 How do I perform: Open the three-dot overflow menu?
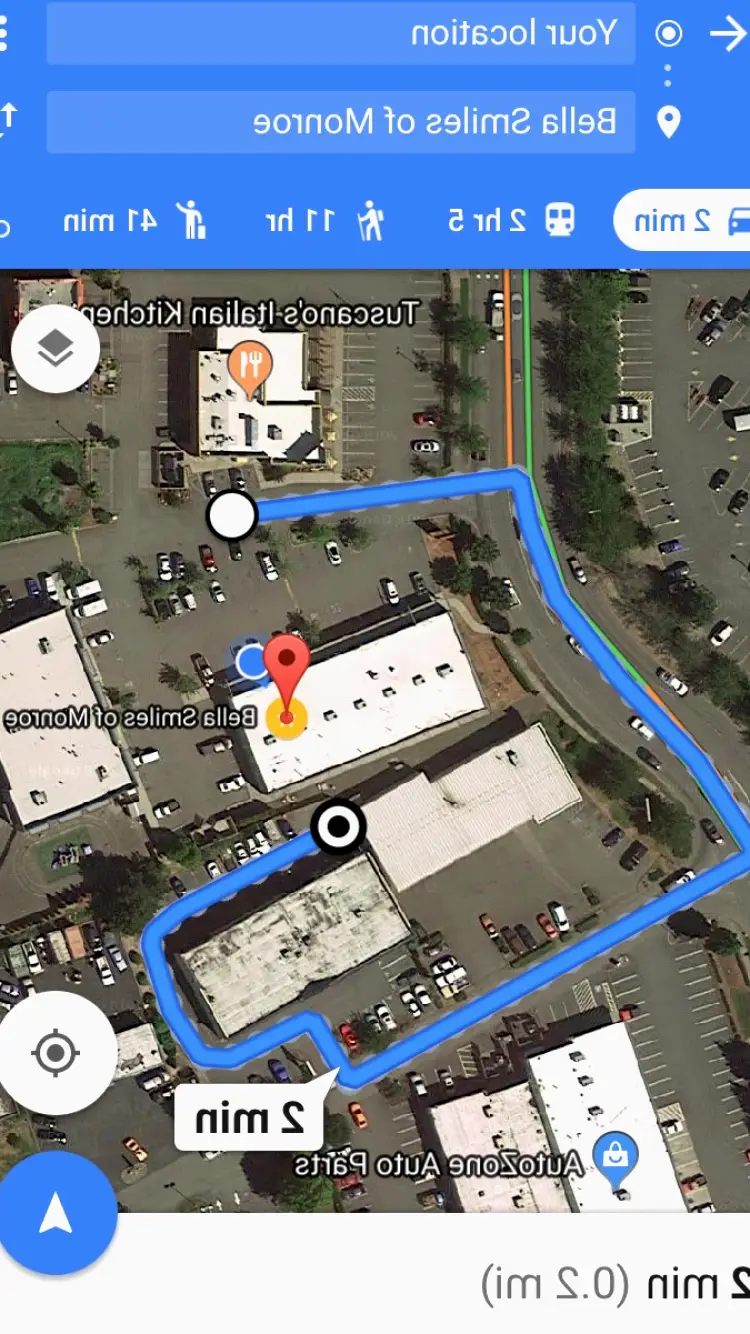(4, 34)
